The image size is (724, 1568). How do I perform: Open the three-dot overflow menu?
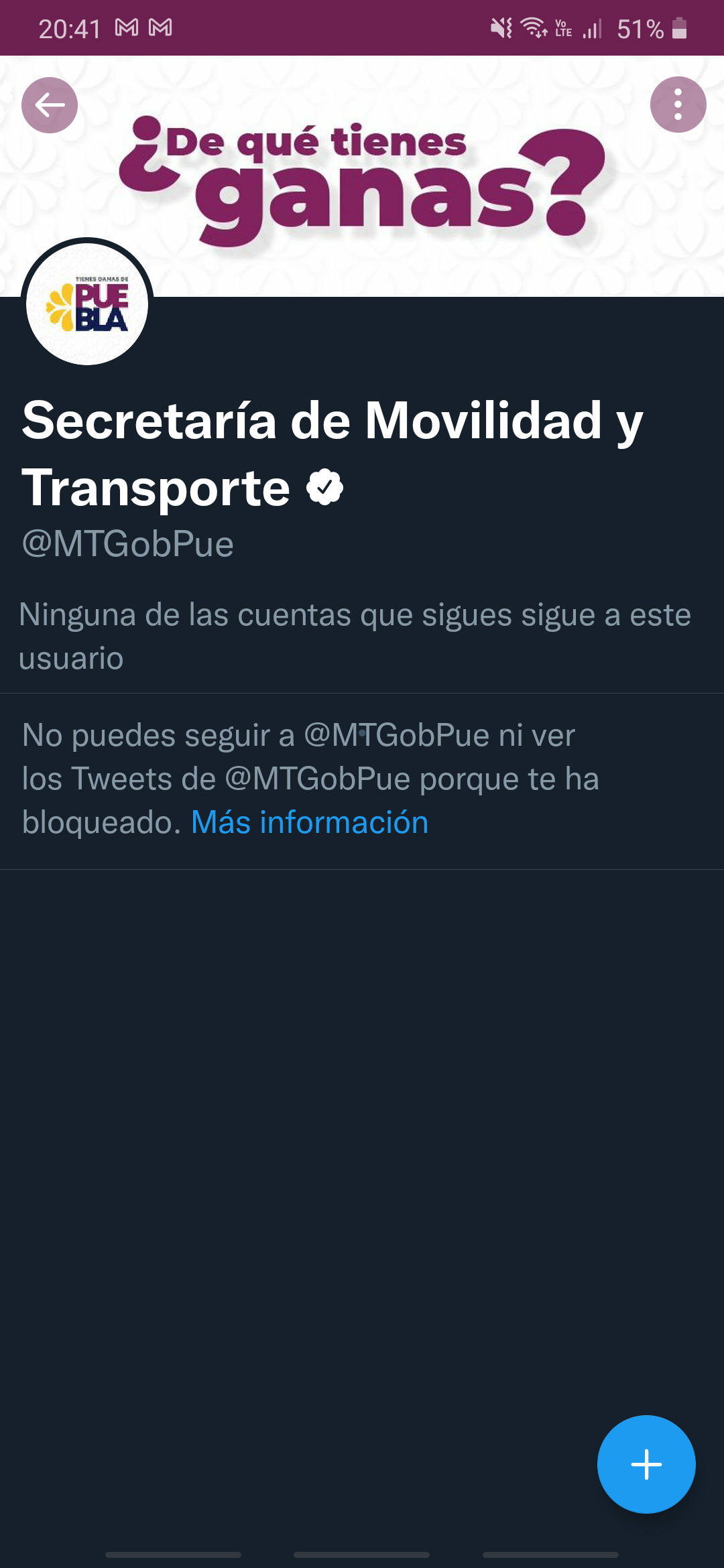(x=678, y=105)
